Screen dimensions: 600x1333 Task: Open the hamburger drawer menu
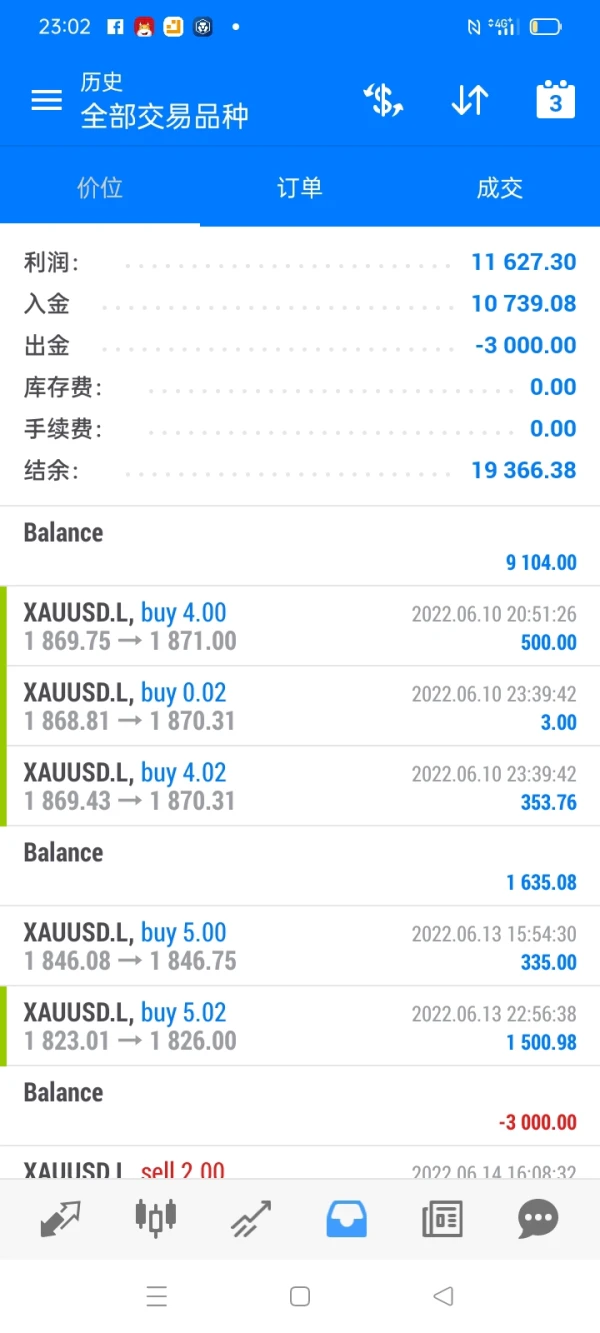click(x=47, y=101)
